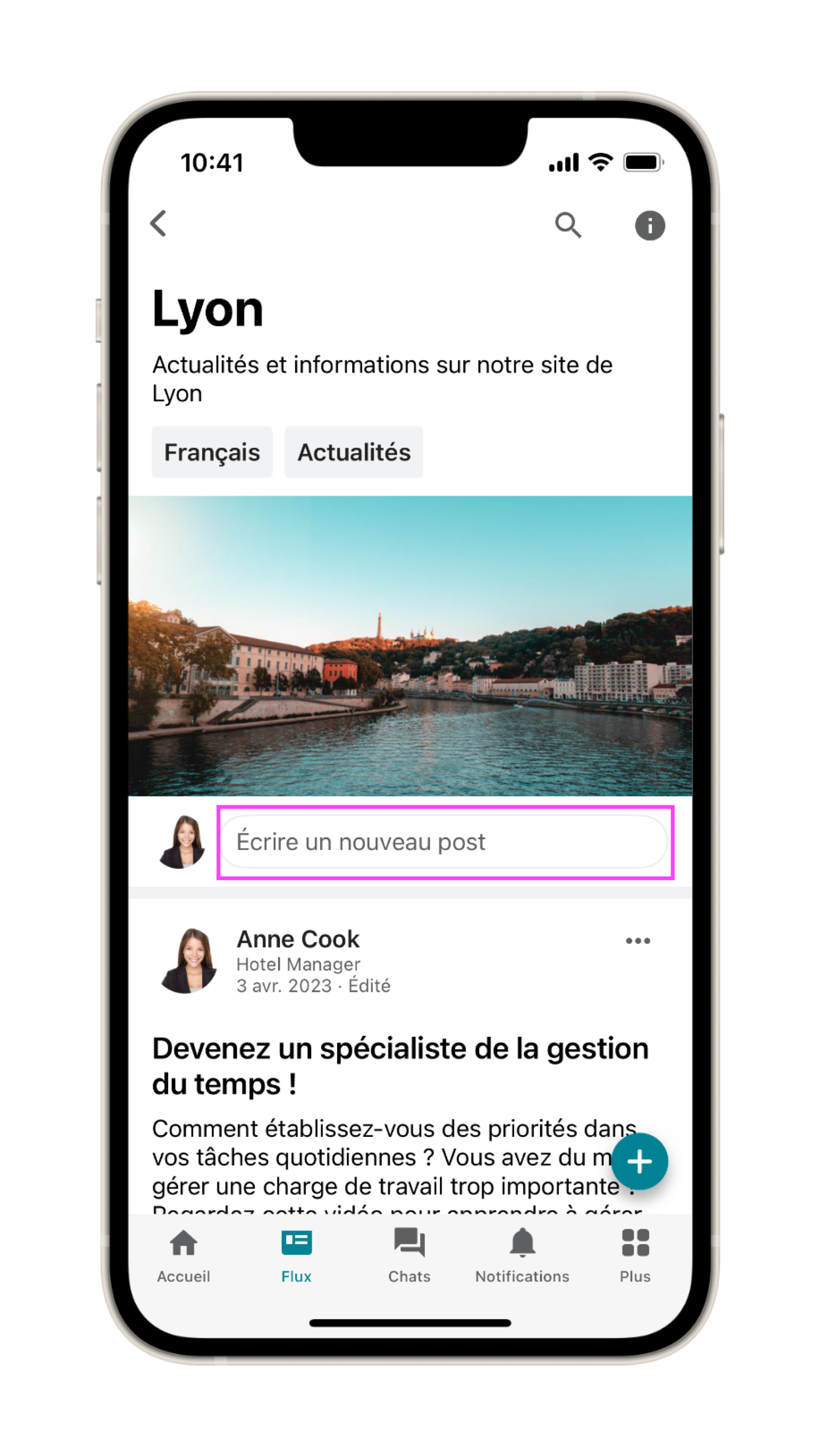Go back using the top-left arrow
This screenshot has height=1456, width=820.
159,224
